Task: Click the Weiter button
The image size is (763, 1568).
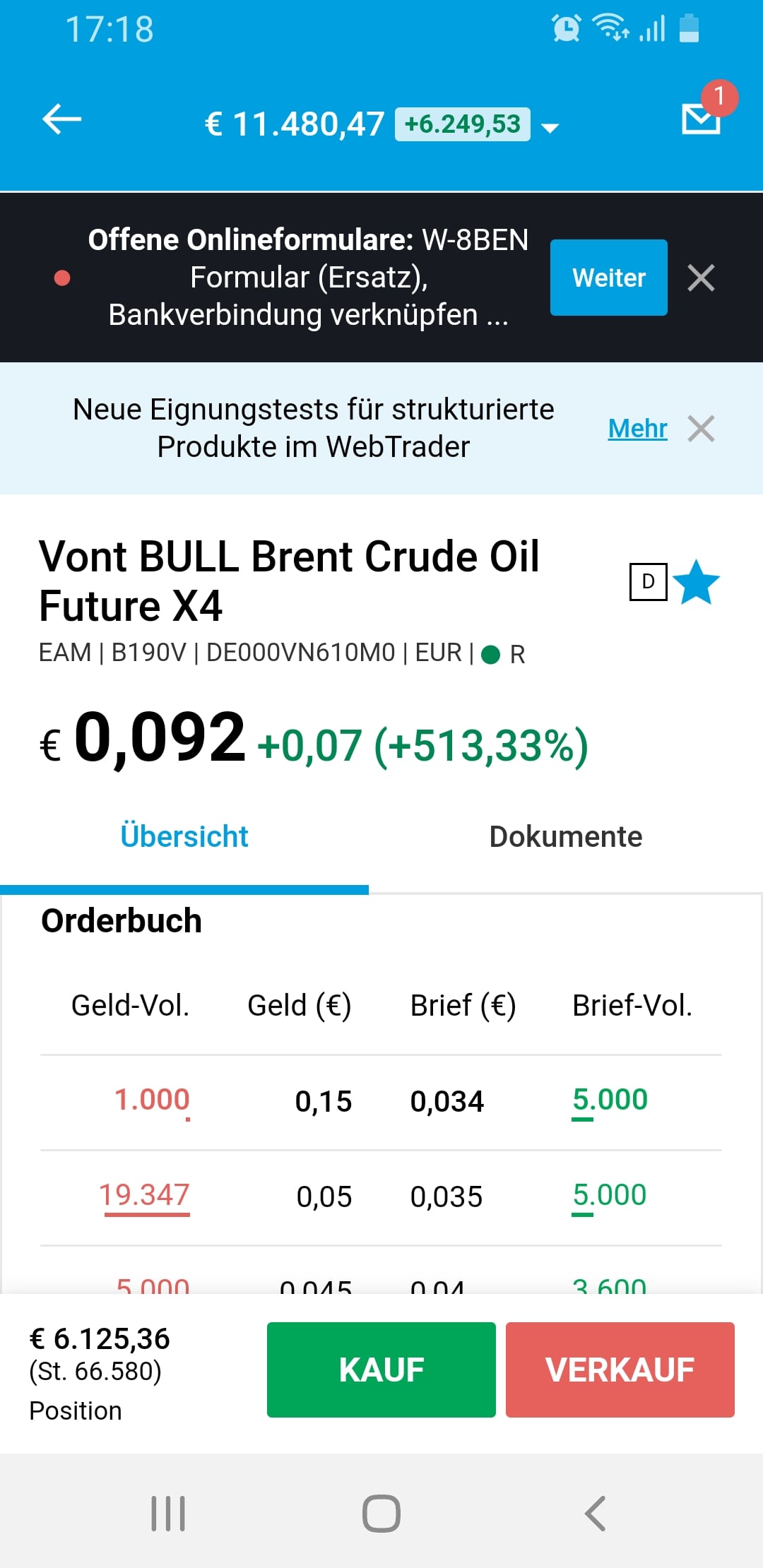Action: (608, 278)
